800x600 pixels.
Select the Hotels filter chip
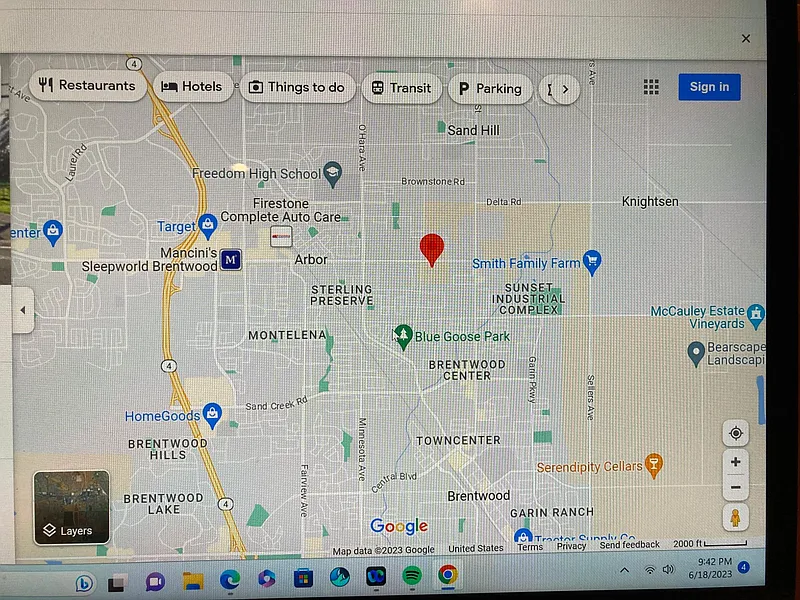(192, 87)
